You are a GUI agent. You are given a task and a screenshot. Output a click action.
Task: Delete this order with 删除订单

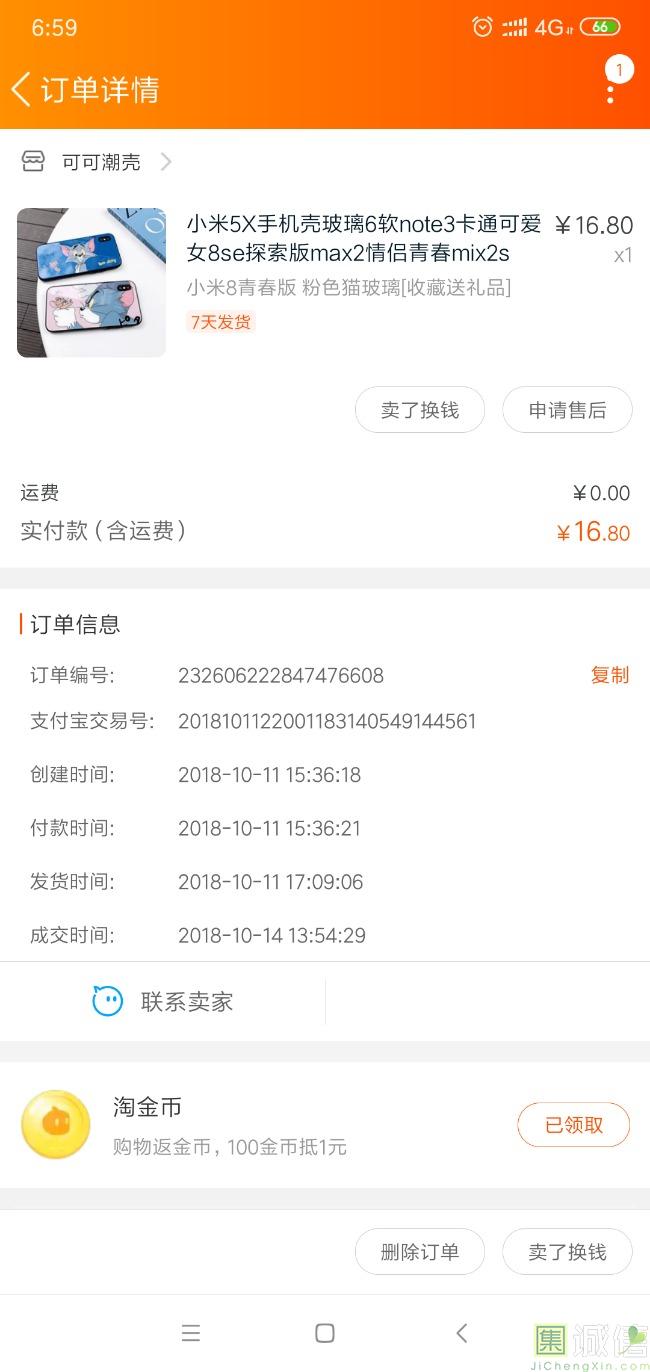(x=420, y=1252)
